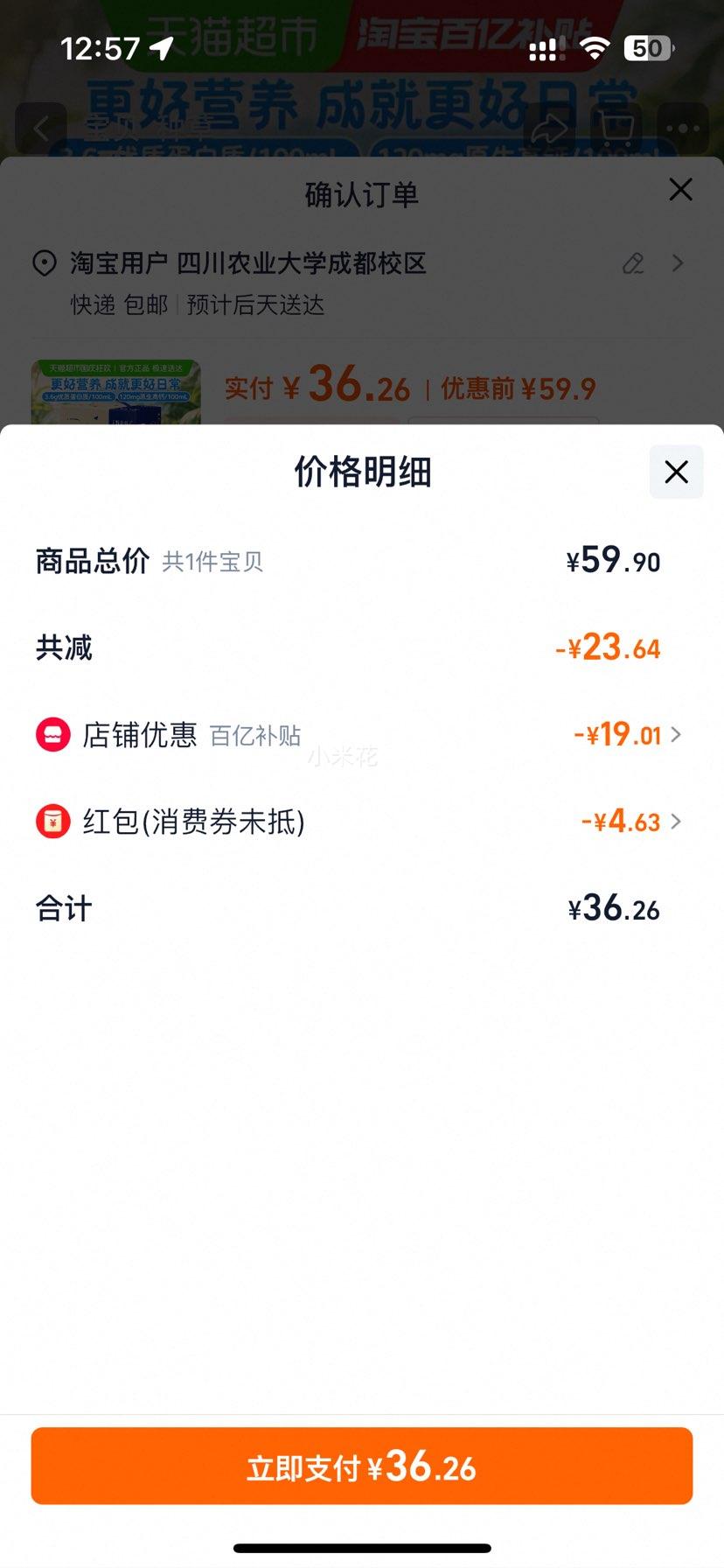Close the 价格明细 price breakdown sheet
Screen dimensions: 724x1568
click(x=676, y=472)
